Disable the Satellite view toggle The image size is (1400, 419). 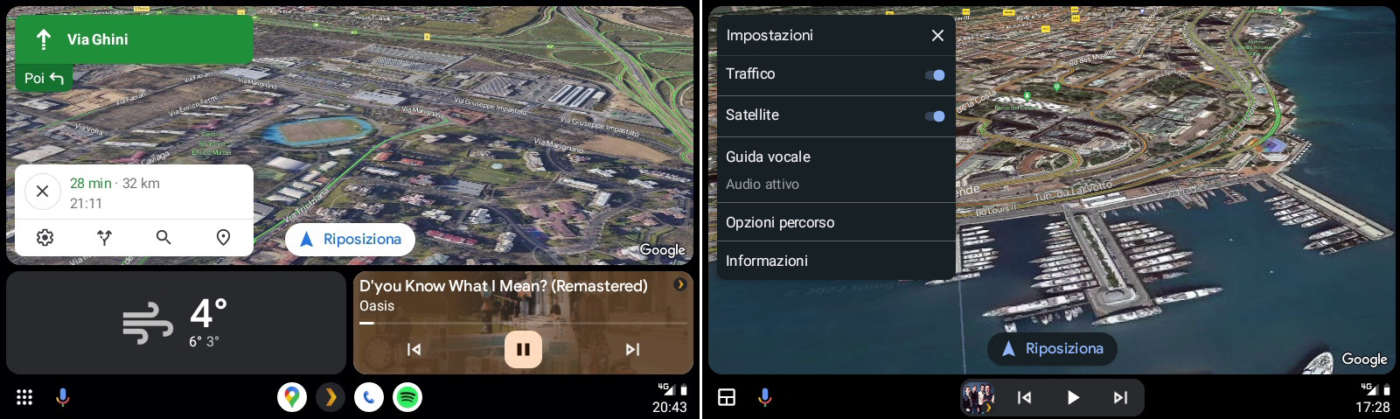click(934, 116)
